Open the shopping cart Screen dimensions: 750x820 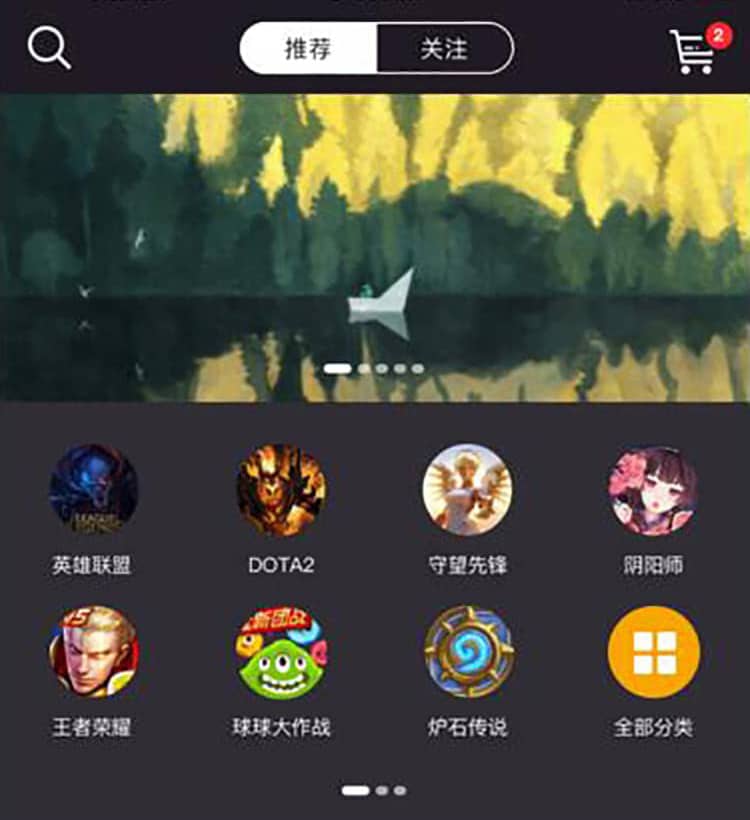coord(694,52)
